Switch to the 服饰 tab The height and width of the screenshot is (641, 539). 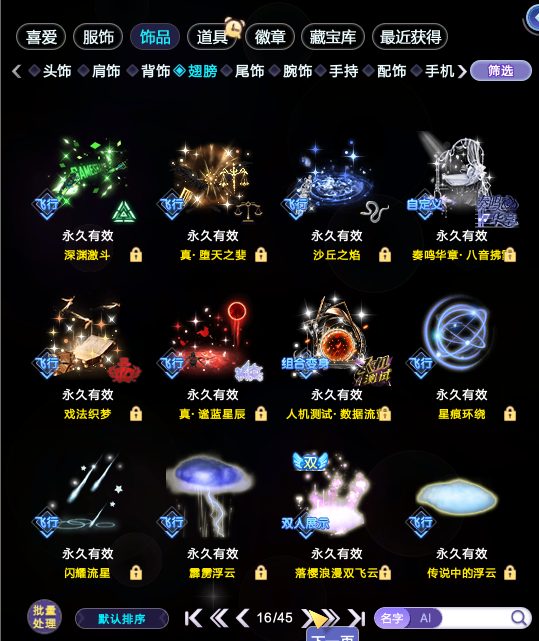(x=98, y=37)
